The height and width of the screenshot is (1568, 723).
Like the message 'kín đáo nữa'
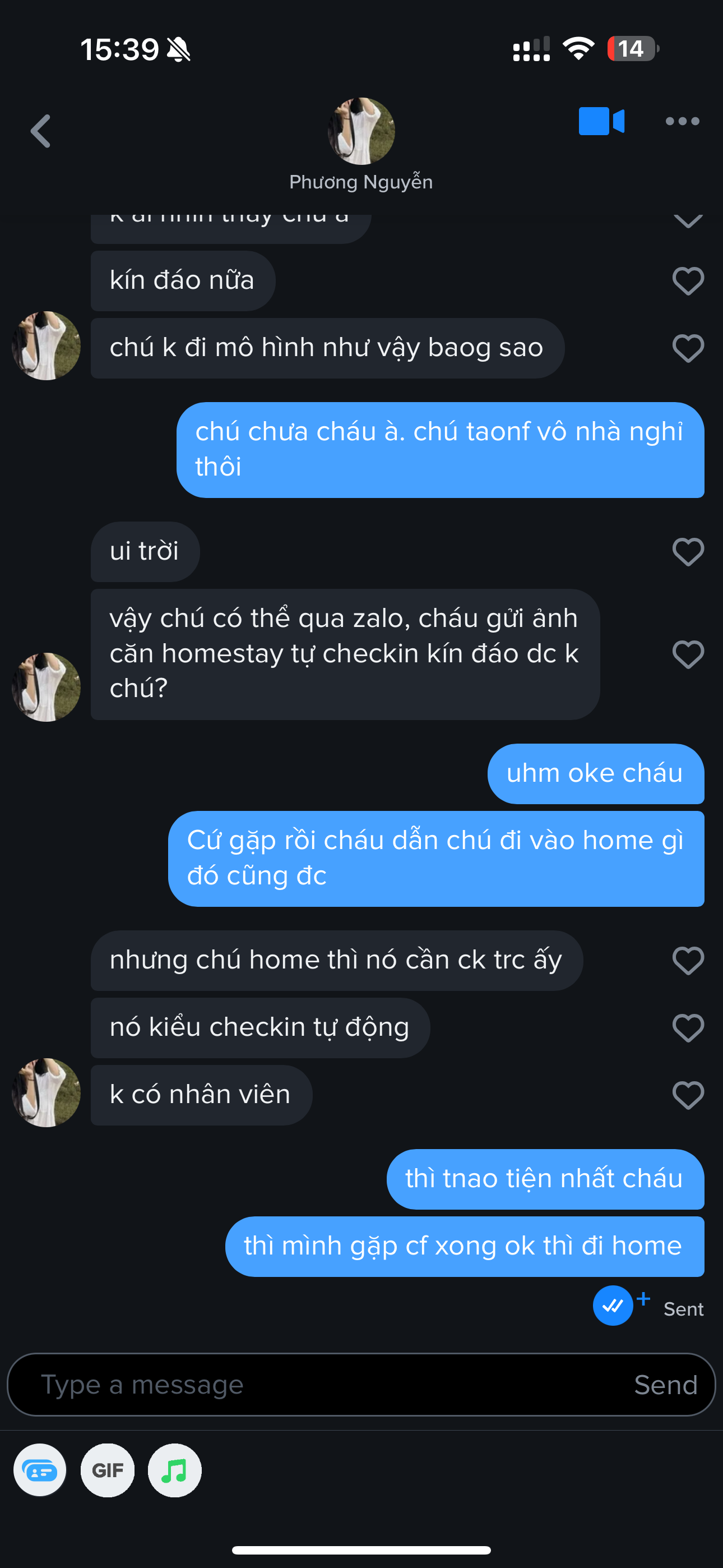(x=688, y=280)
